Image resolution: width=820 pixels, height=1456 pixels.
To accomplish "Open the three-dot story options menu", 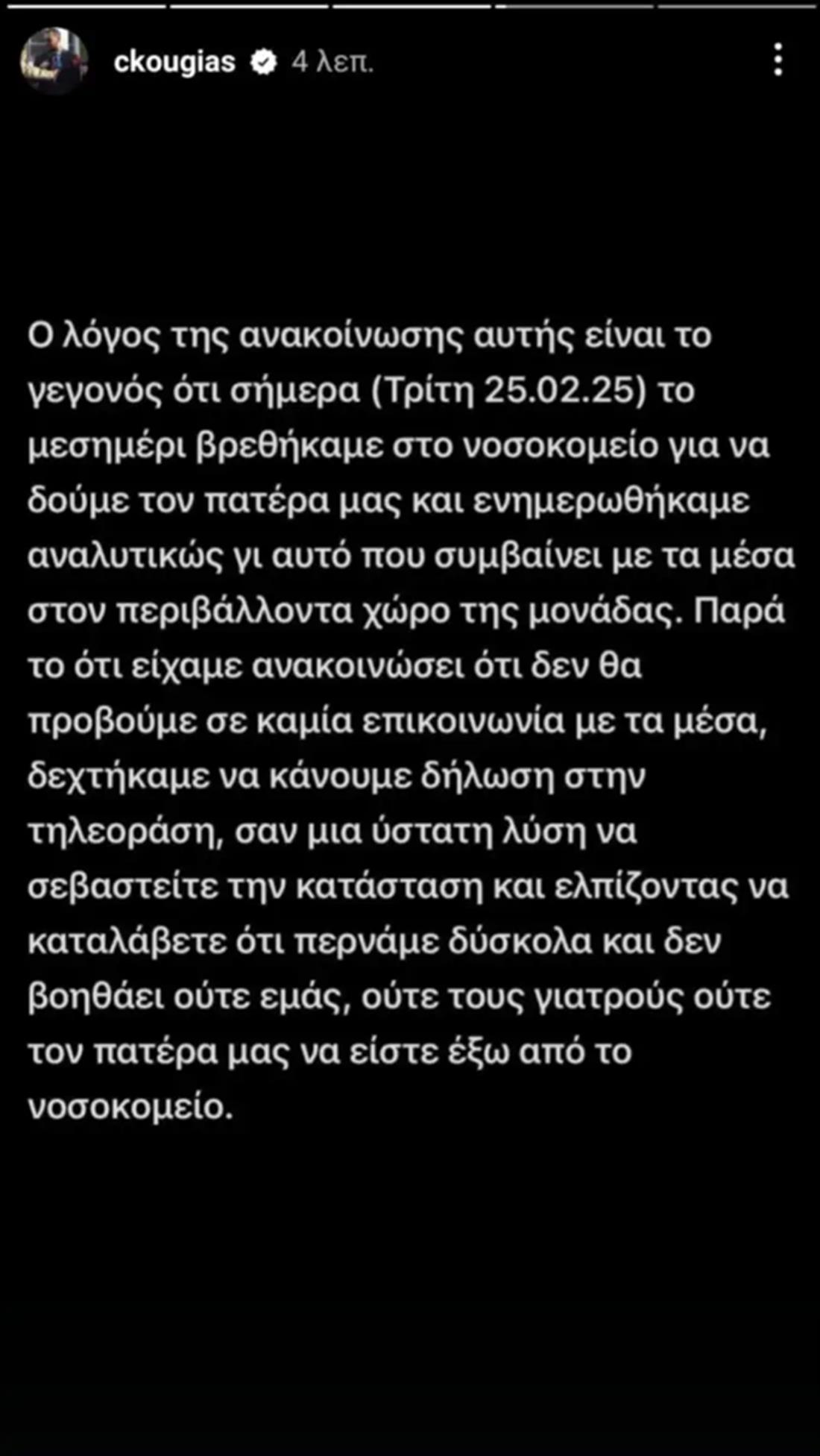I will (778, 60).
